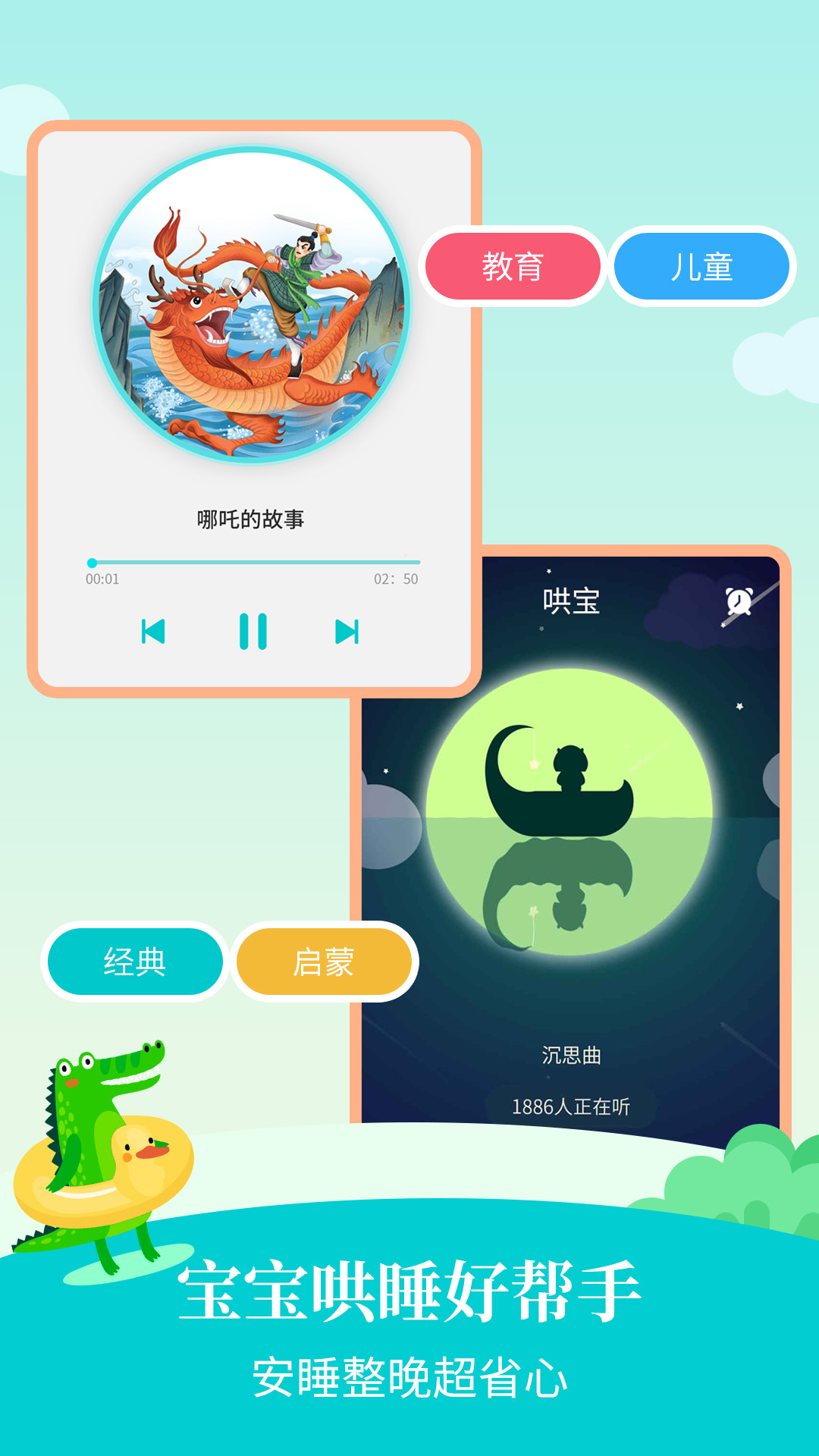Go back to the previous track
819x1456 pixels.
(155, 630)
